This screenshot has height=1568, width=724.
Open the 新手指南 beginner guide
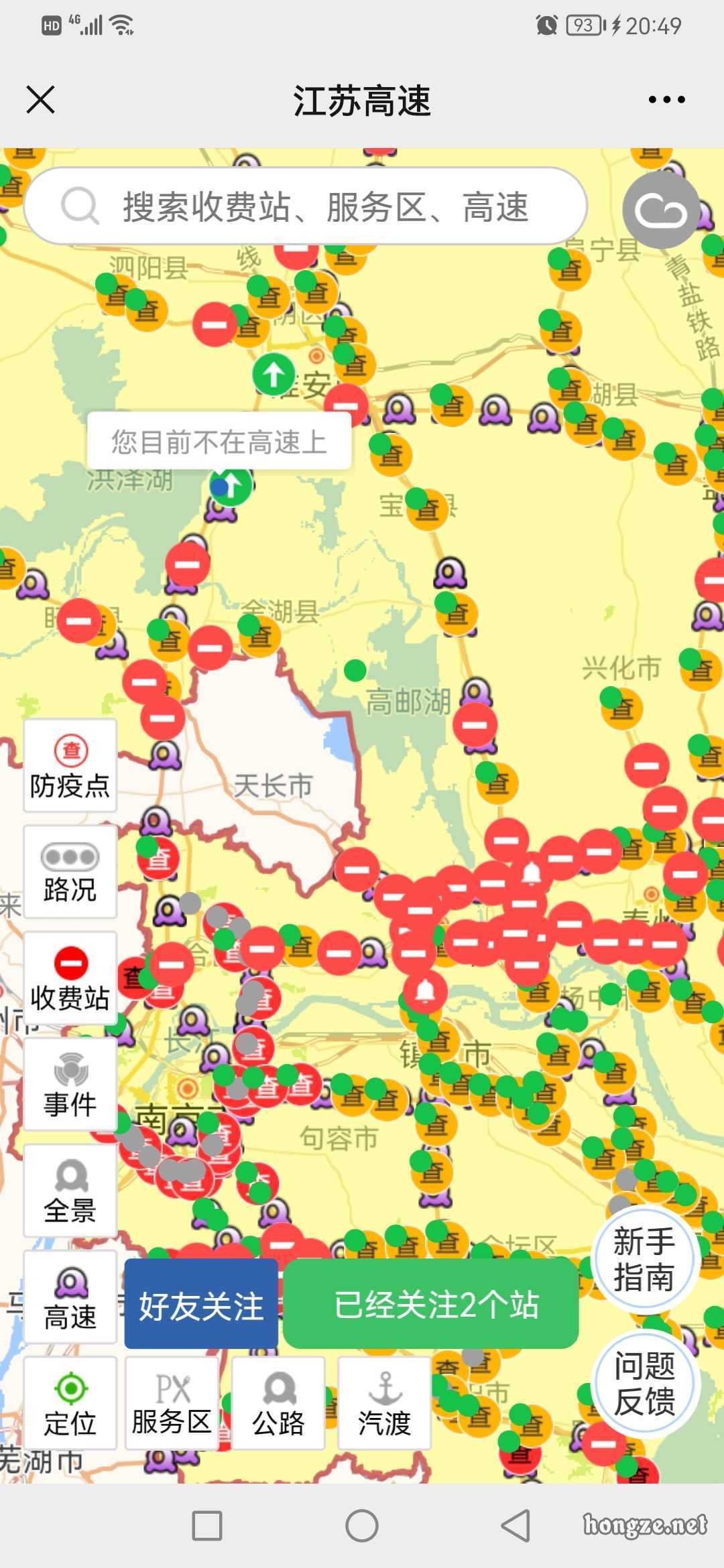pos(644,1258)
